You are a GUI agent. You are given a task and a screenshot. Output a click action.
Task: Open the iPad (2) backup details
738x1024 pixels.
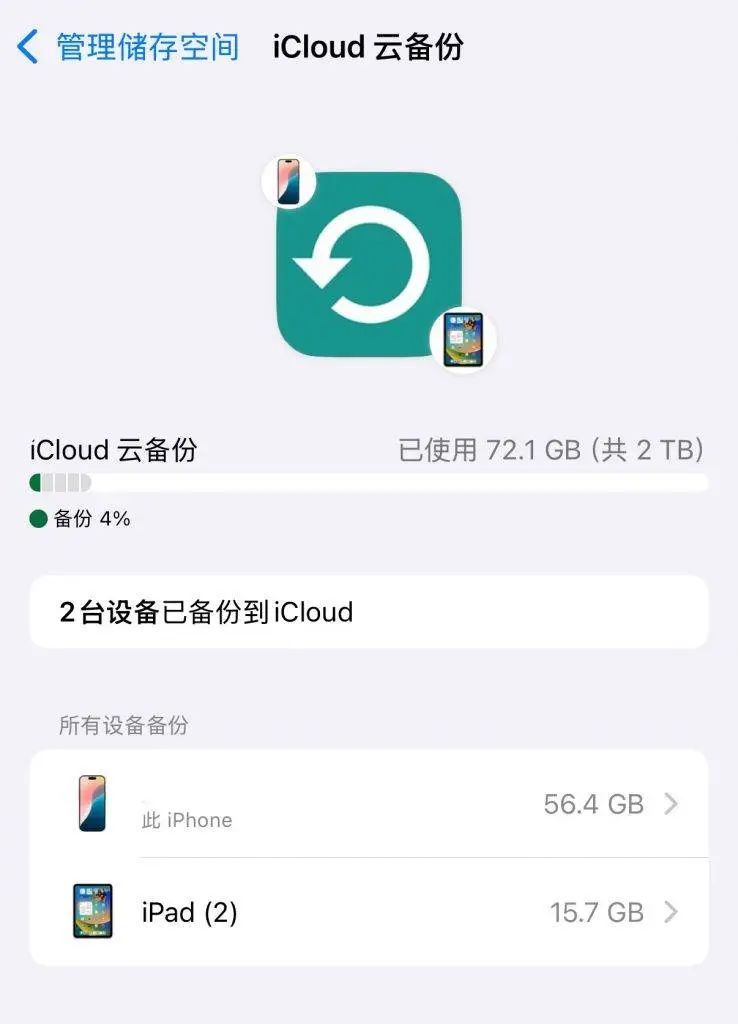pos(370,911)
